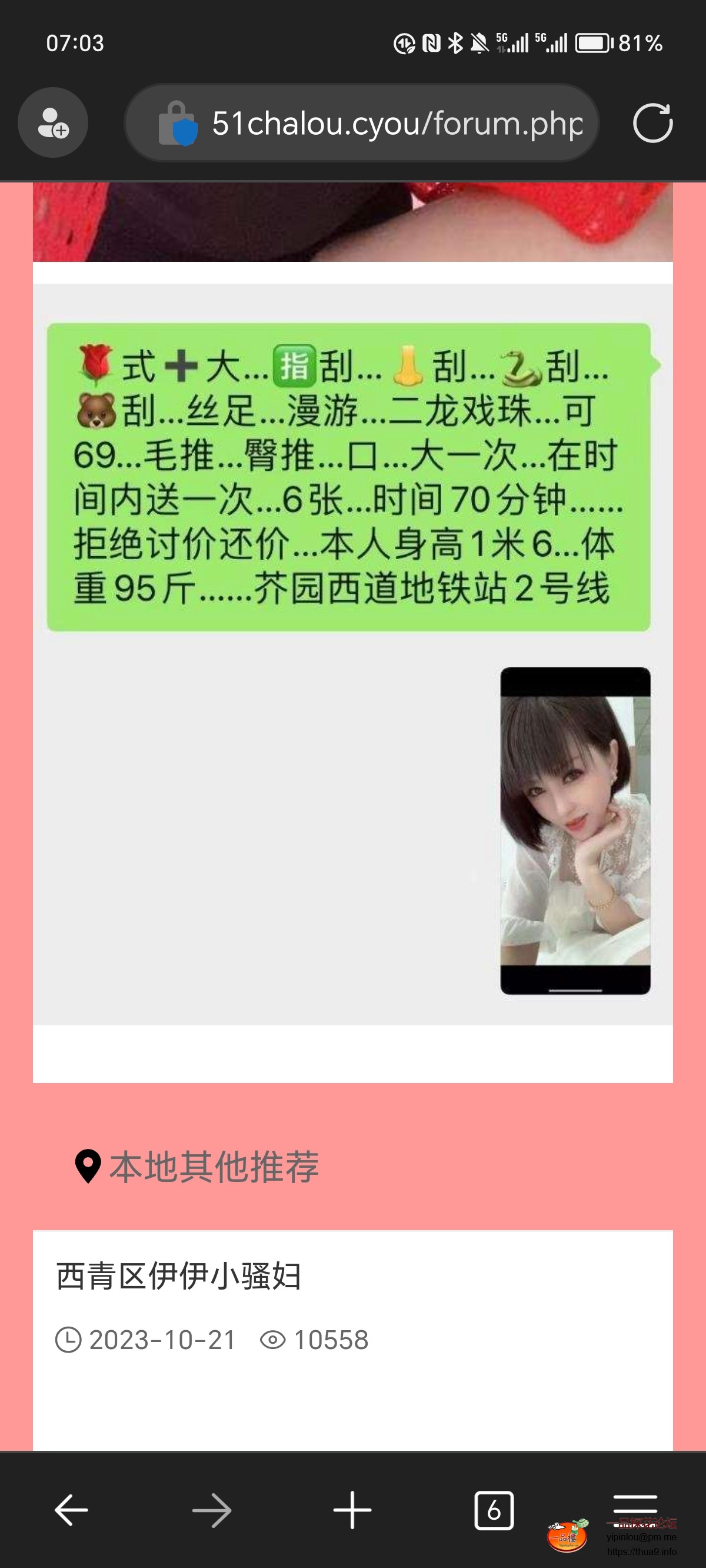The image size is (706, 1568).
Task: Go back to the previous page
Action: (x=72, y=1510)
